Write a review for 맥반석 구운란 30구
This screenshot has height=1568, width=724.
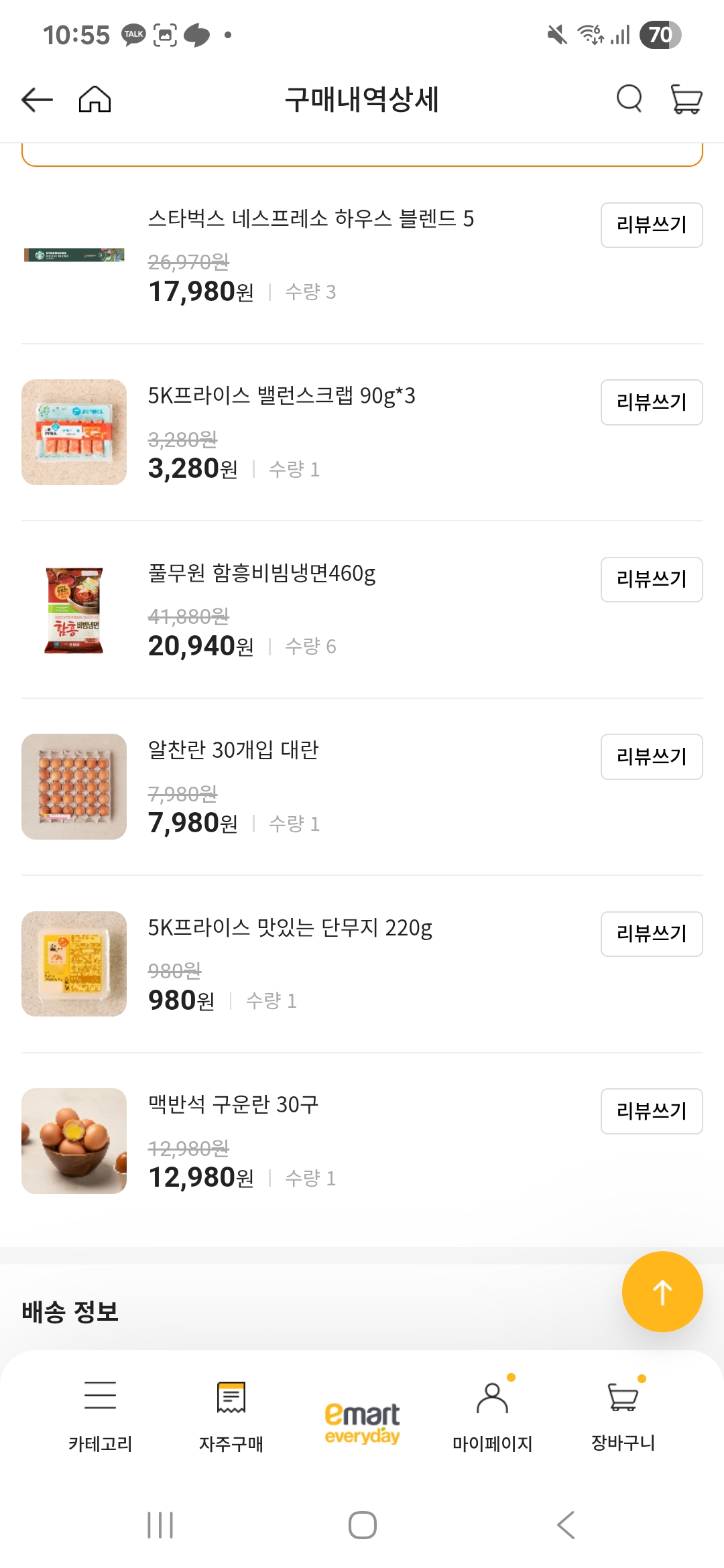(651, 1111)
